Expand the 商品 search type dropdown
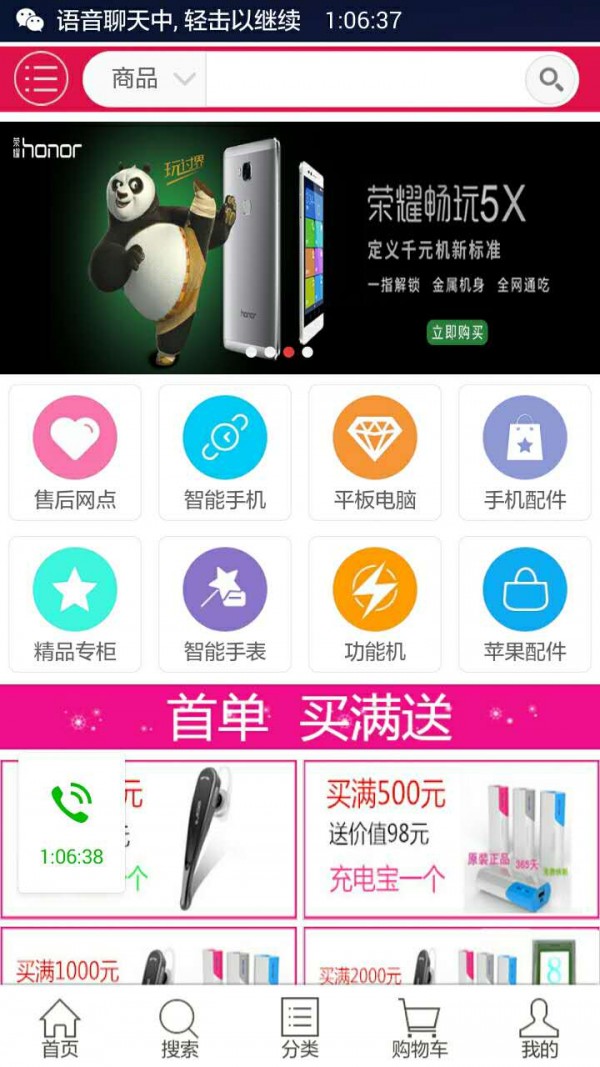 (x=144, y=79)
